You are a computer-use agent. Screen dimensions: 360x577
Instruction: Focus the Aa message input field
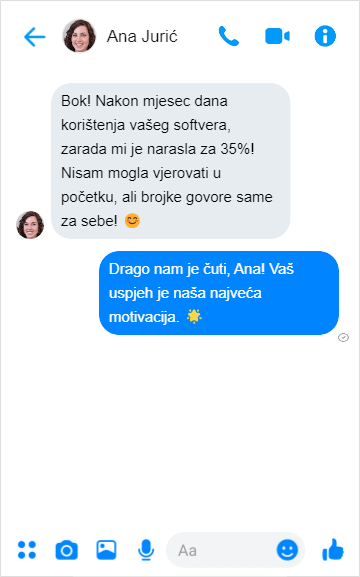coord(223,551)
